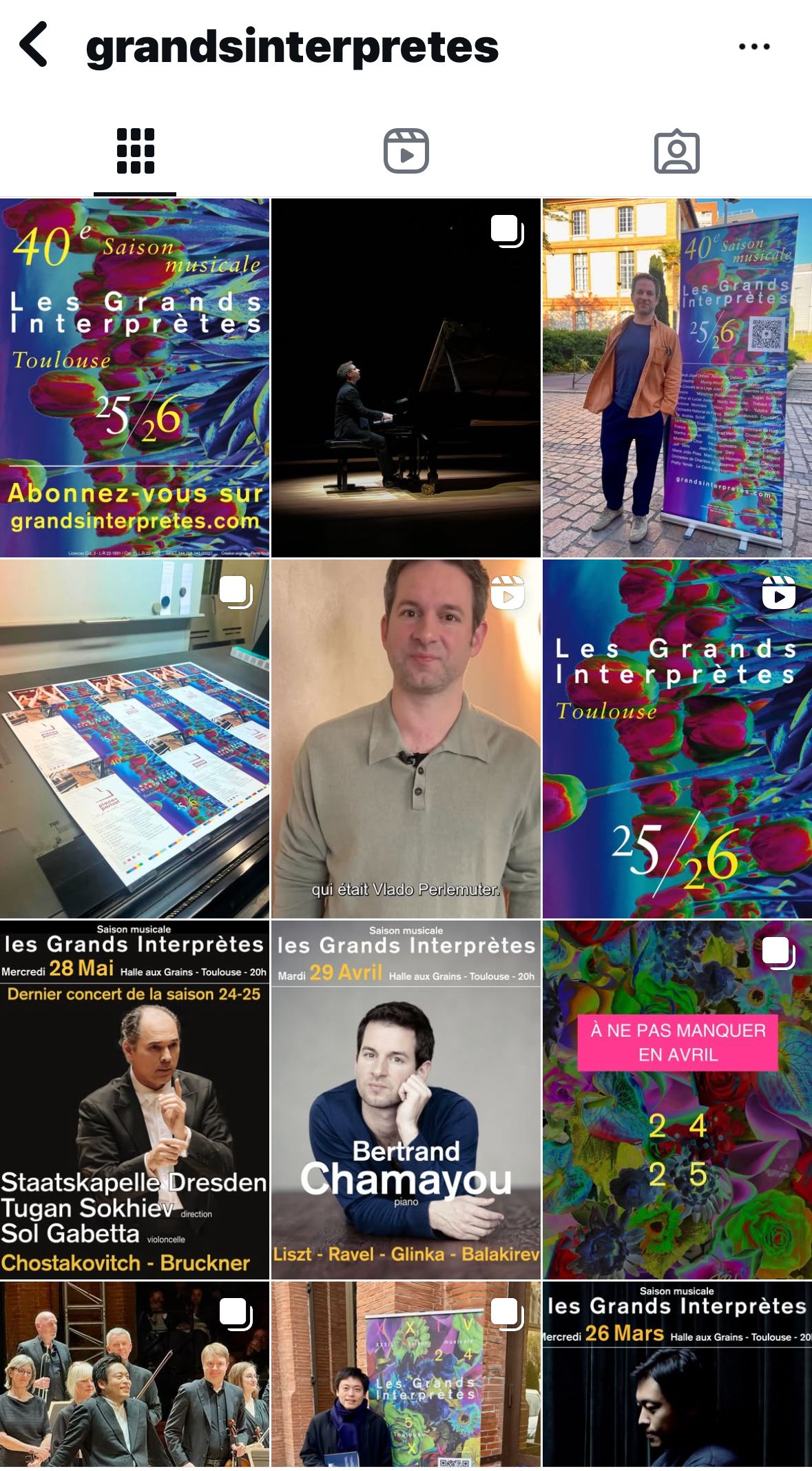Switch to the posts grid tab

(x=135, y=151)
